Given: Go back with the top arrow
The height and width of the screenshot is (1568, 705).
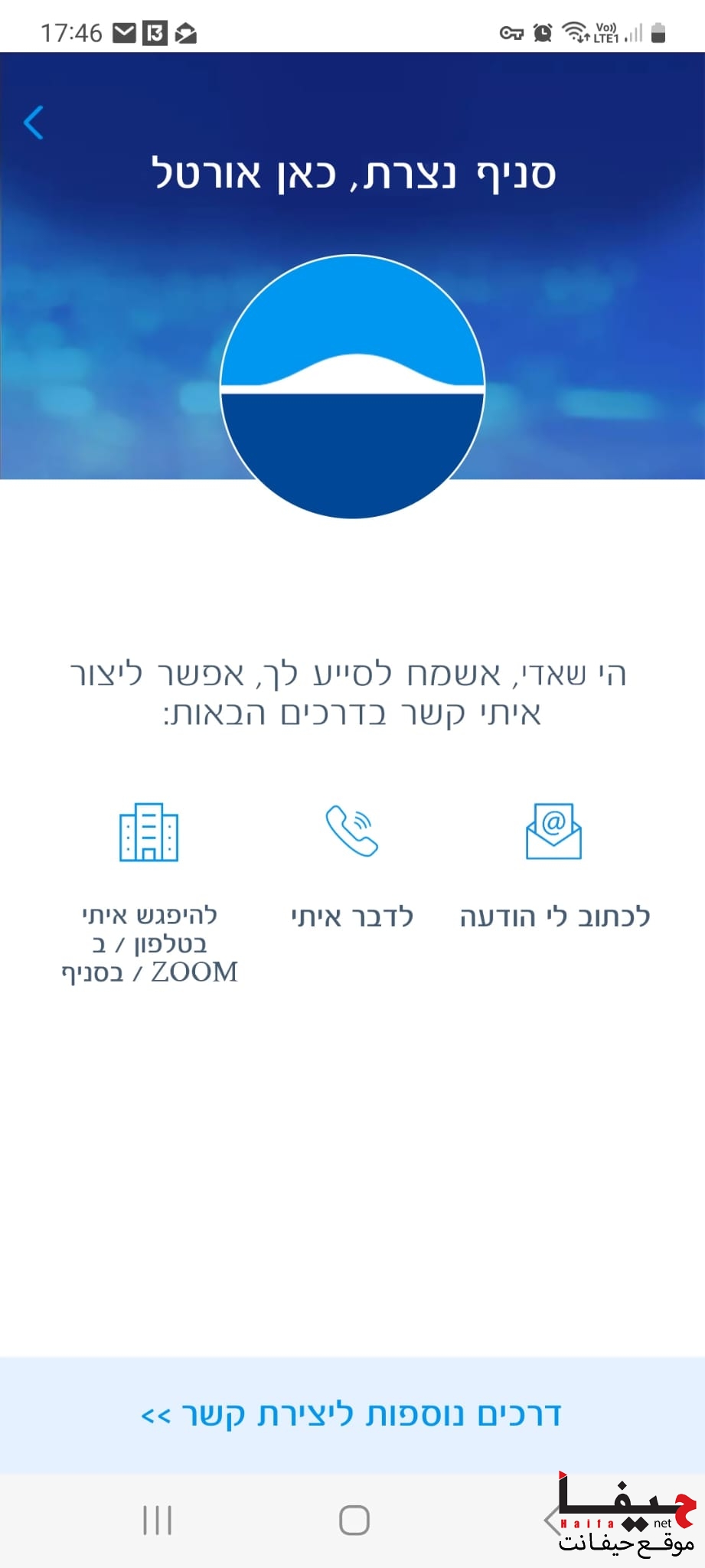Looking at the screenshot, I should [x=34, y=122].
